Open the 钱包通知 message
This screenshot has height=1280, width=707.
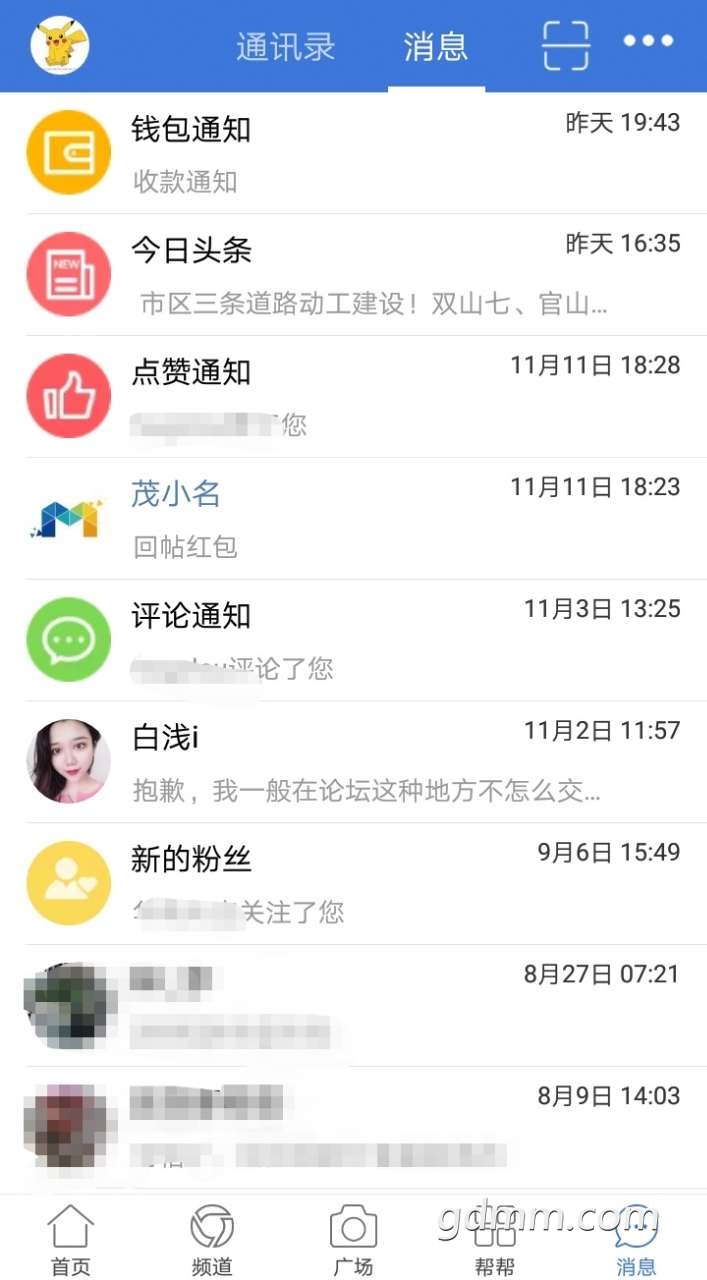pos(353,153)
